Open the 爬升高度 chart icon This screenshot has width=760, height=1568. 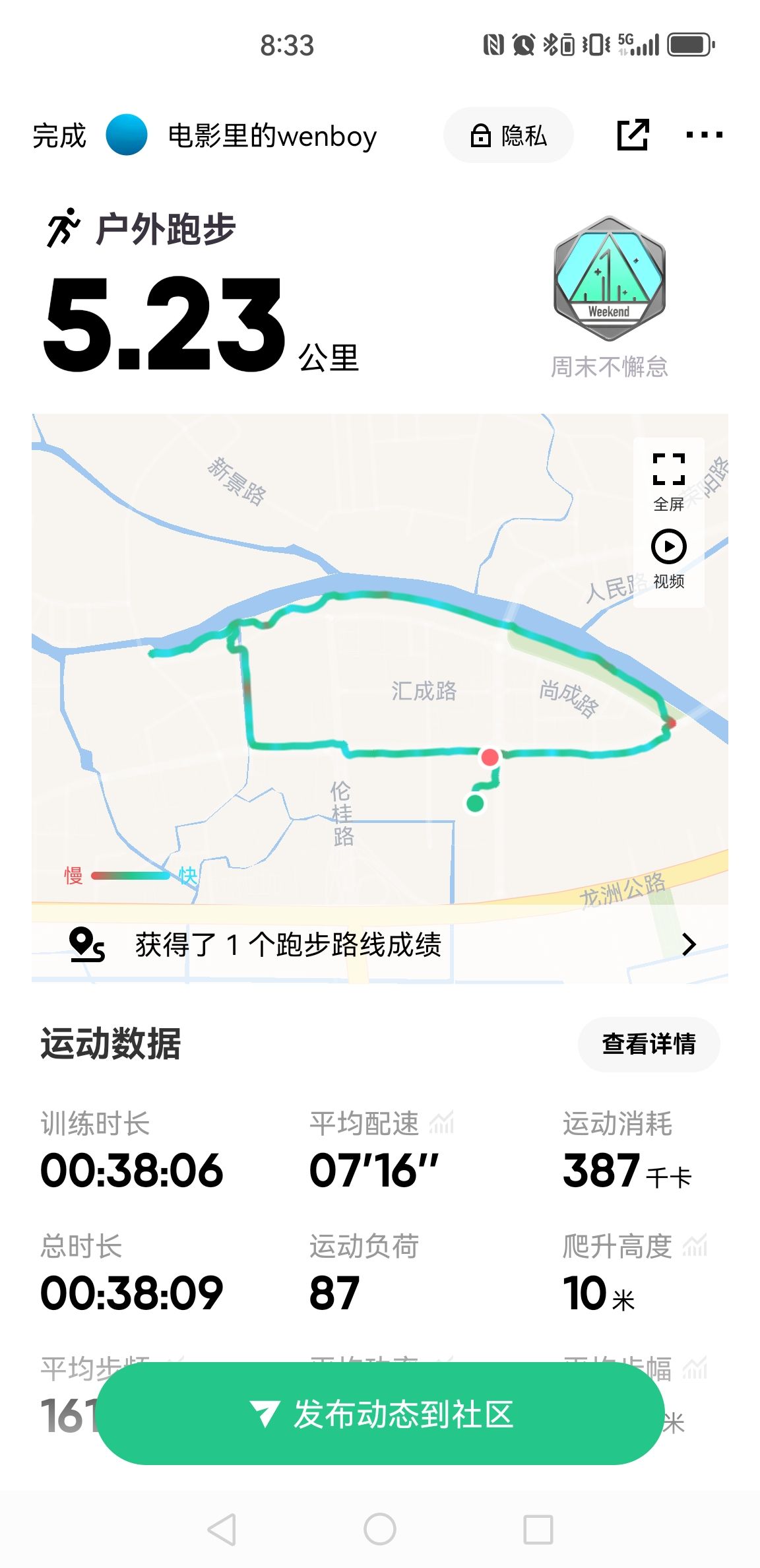pos(695,1245)
